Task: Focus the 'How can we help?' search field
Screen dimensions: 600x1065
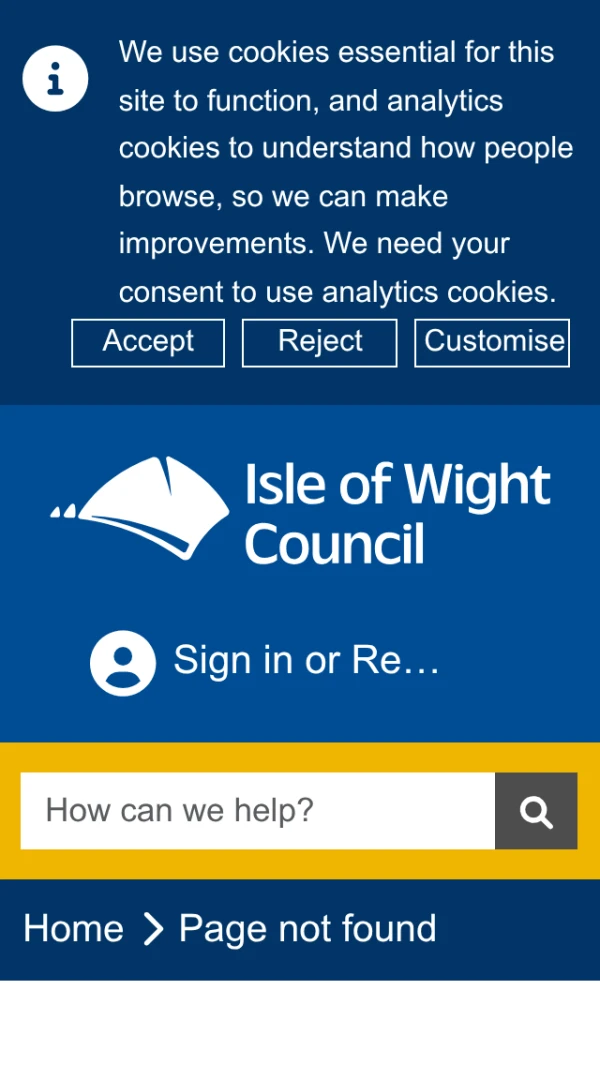Action: (x=257, y=810)
